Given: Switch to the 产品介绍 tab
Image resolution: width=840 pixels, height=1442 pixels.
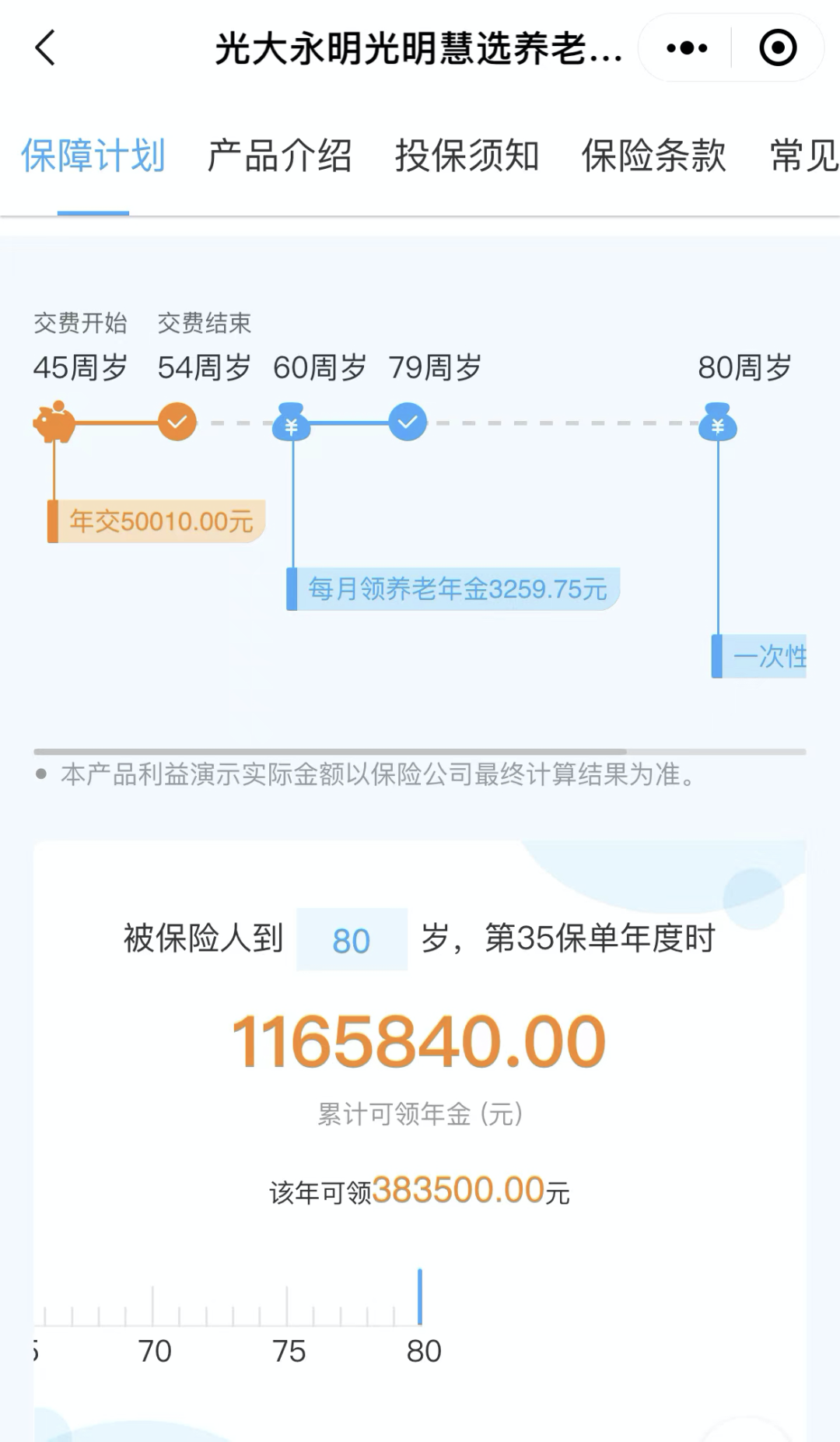Looking at the screenshot, I should [x=279, y=156].
